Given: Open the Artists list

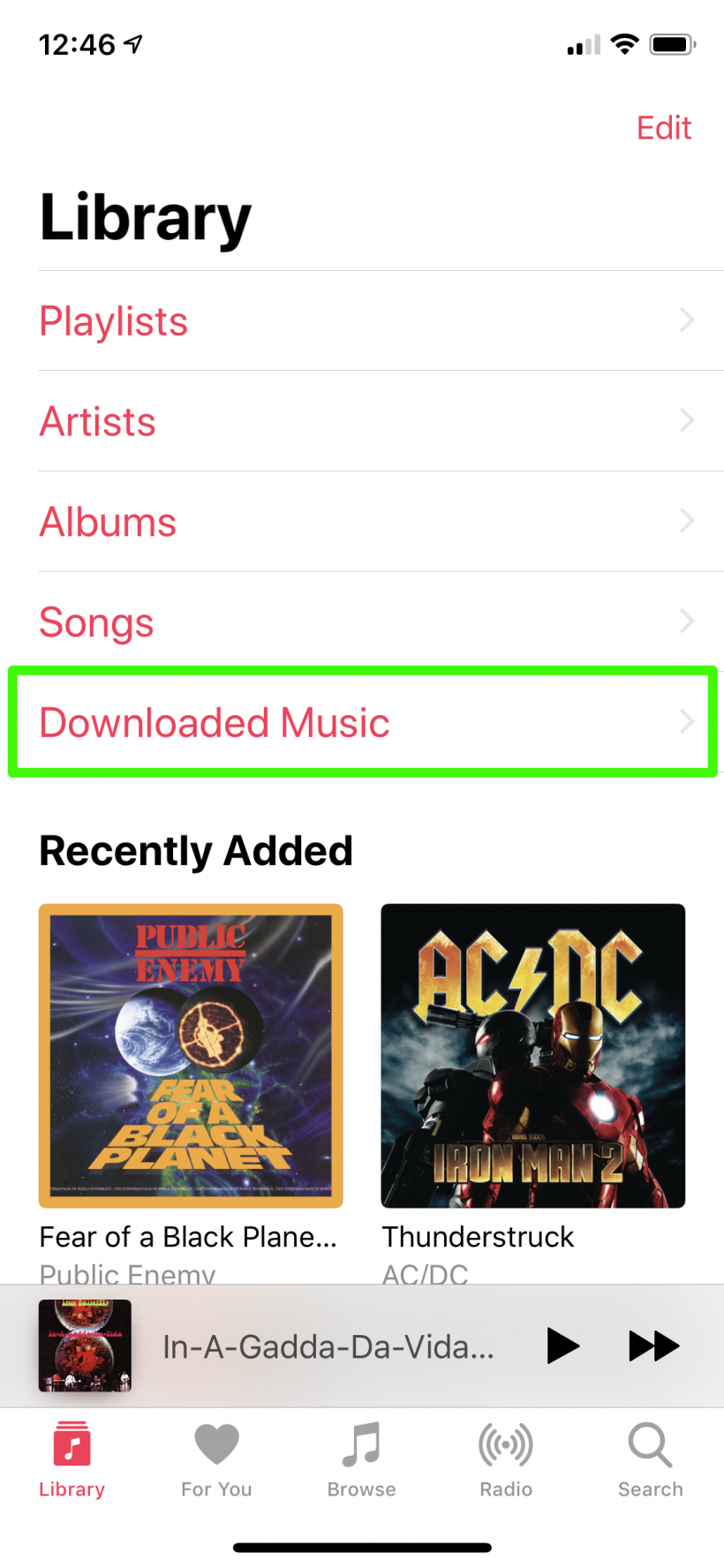Looking at the screenshot, I should click(x=362, y=421).
